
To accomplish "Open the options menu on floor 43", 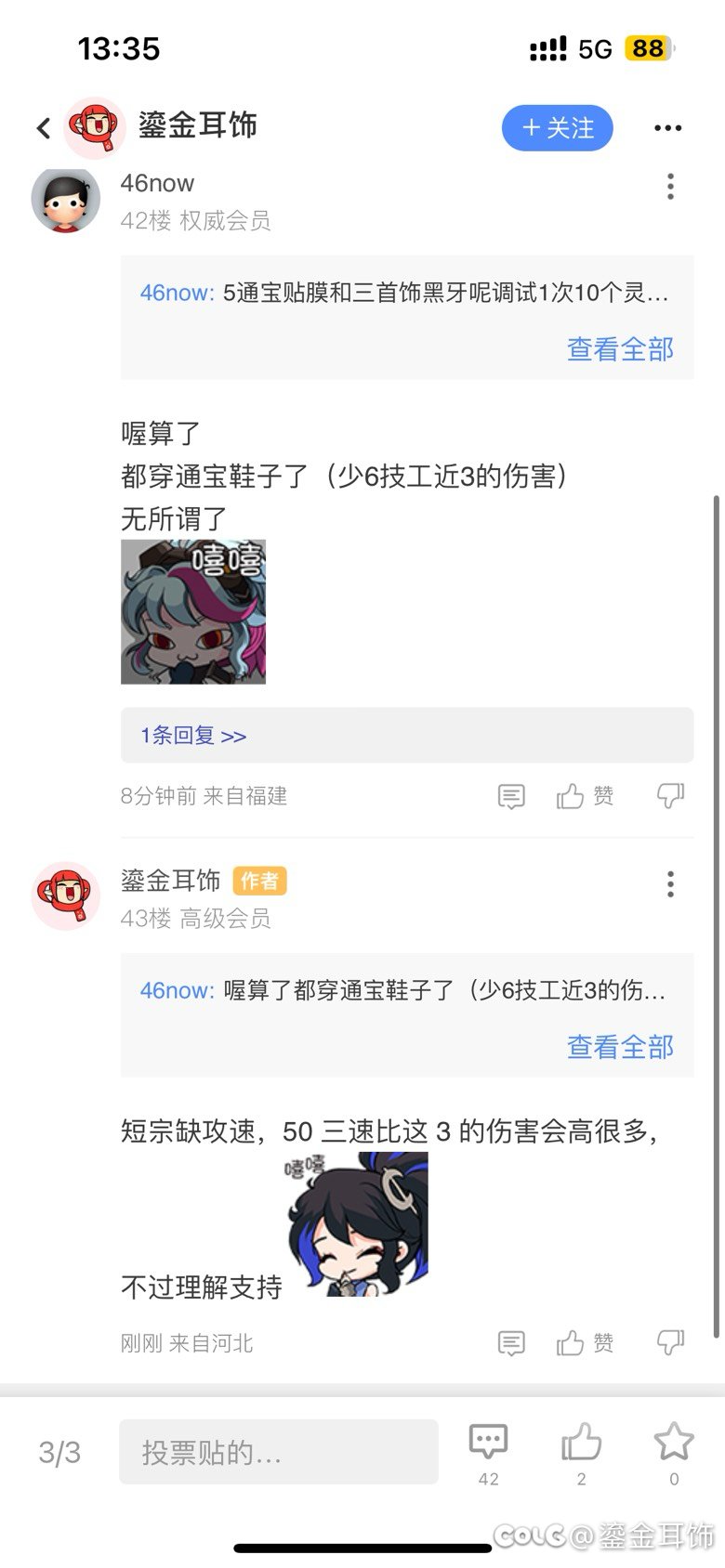I will tap(670, 884).
